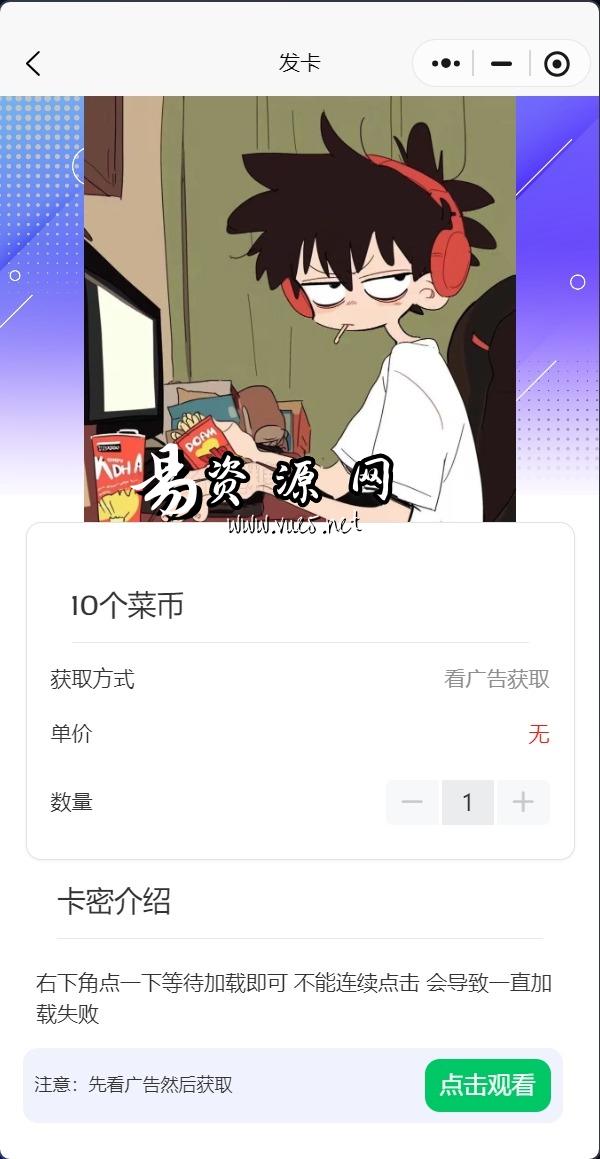Viewport: 600px width, 1159px height.
Task: Open the mini program three-dot menu
Action: (x=446, y=64)
